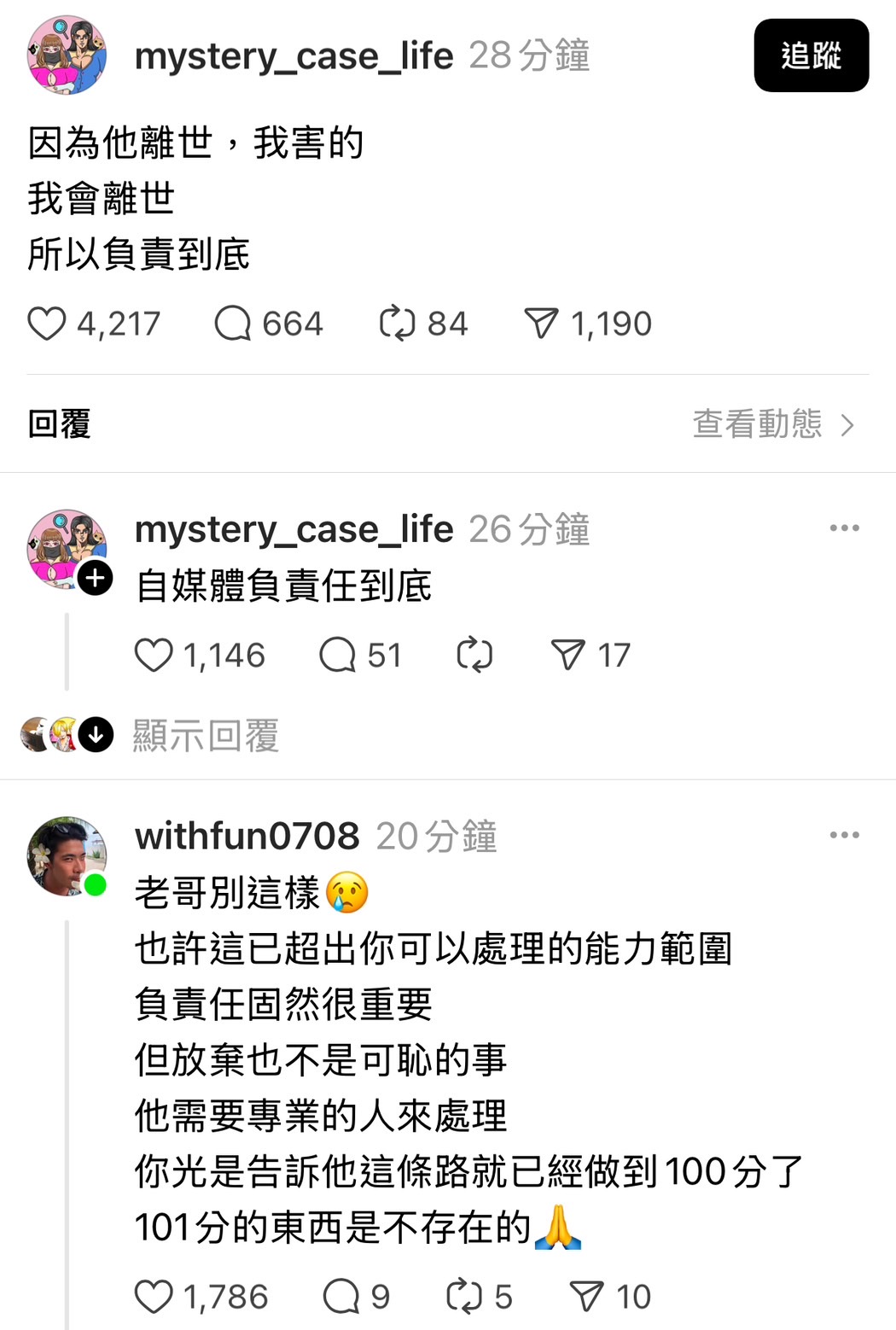Reply to withfun0708's comment
Screen dimensions: 896x1330
coord(340,1298)
